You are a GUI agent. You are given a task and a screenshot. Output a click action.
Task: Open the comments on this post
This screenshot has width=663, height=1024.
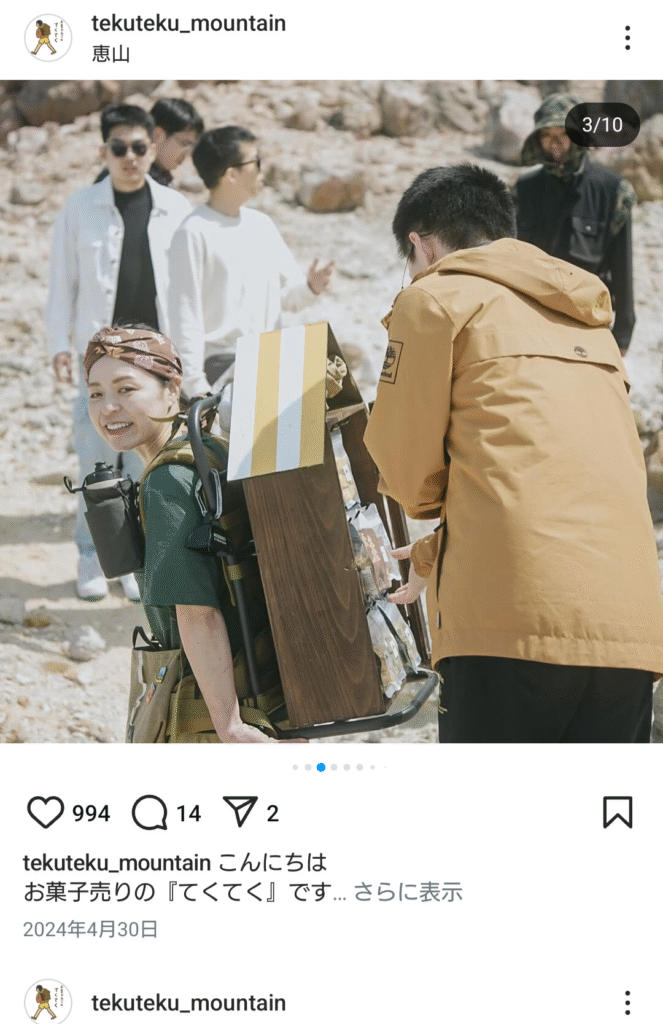150,813
